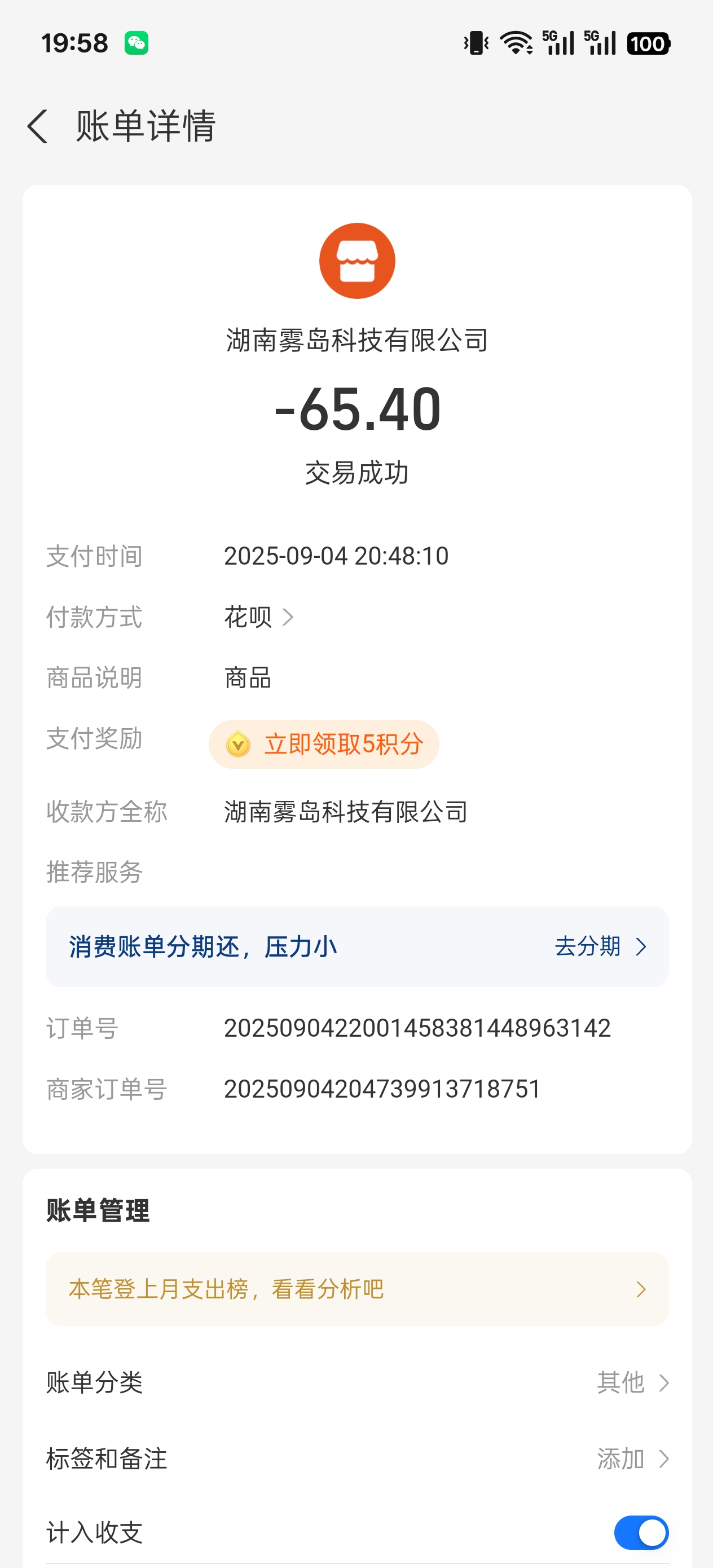View 本笔登上月支出榜 analysis banner

click(x=357, y=1289)
